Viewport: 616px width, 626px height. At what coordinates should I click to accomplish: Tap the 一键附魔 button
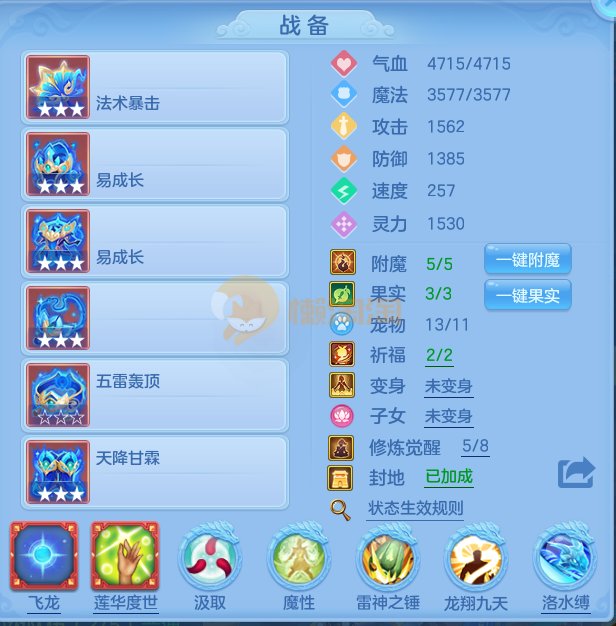[527, 260]
